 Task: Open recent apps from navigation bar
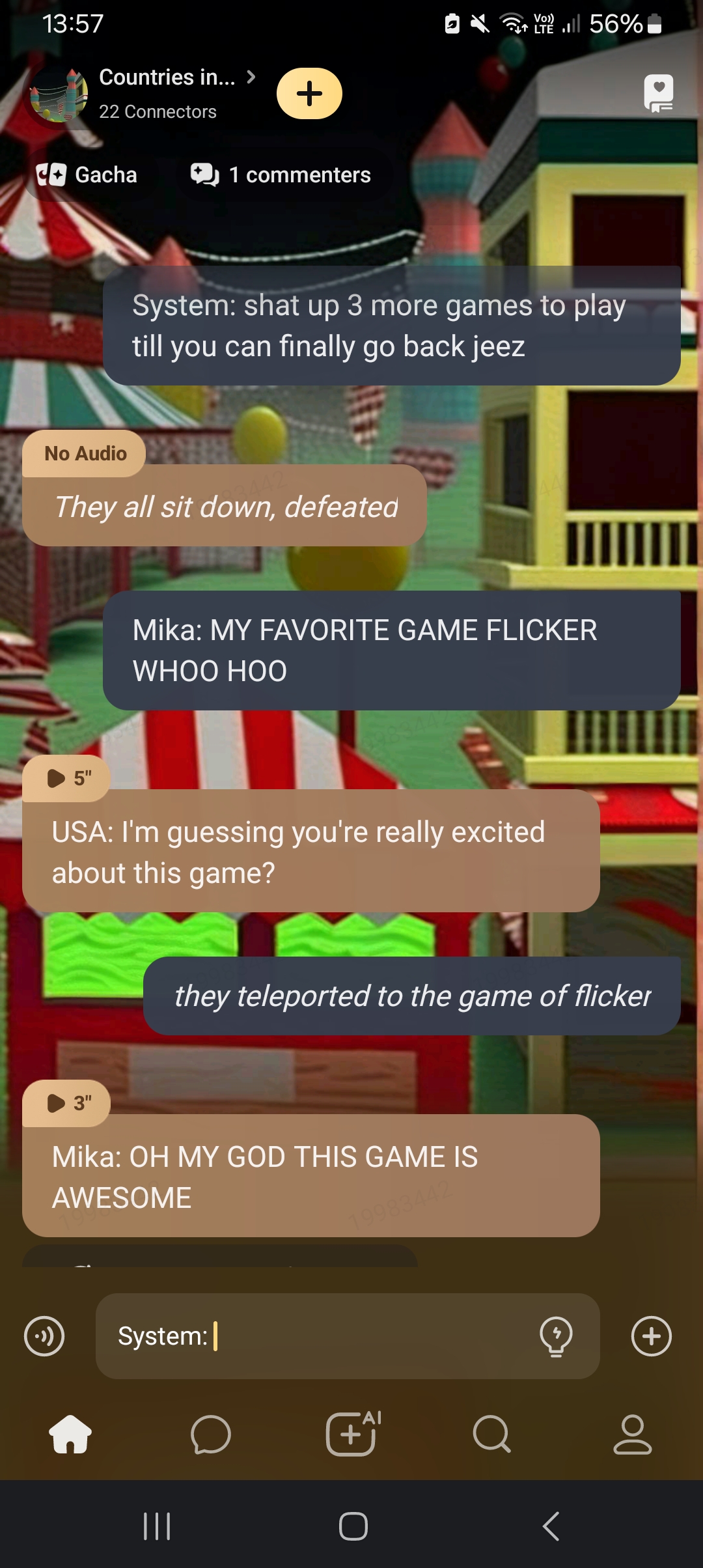pyautogui.click(x=157, y=1526)
